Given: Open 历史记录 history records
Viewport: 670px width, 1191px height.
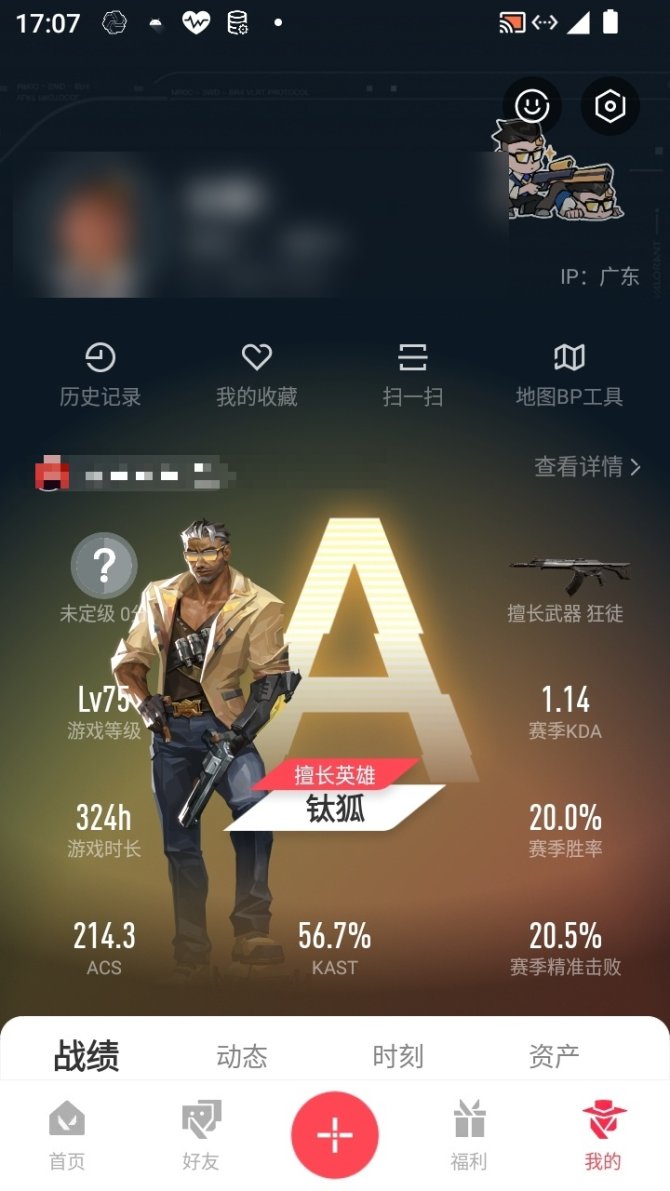Looking at the screenshot, I should [x=100, y=375].
